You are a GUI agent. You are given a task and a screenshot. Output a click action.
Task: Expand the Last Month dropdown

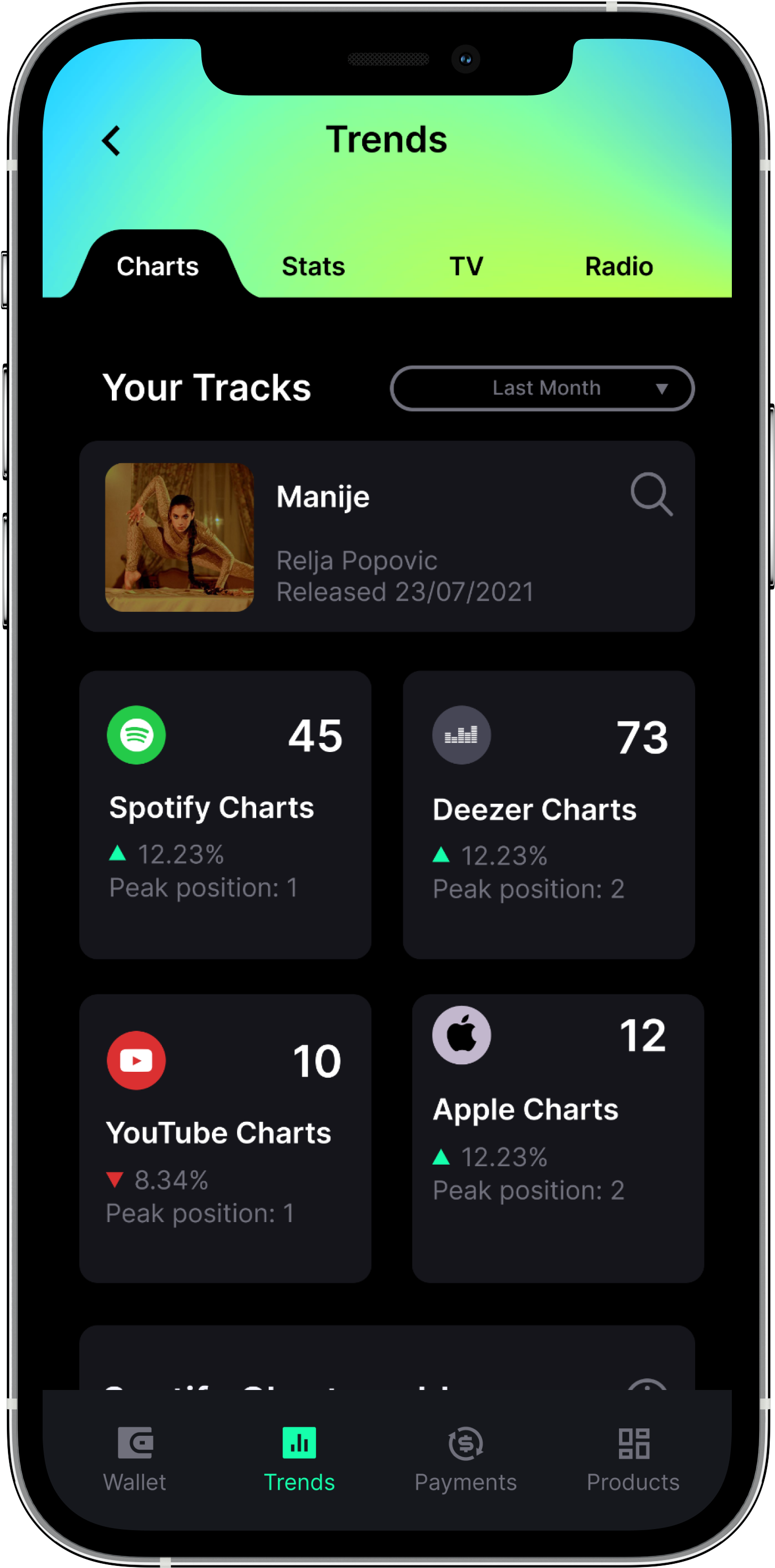pos(542,389)
